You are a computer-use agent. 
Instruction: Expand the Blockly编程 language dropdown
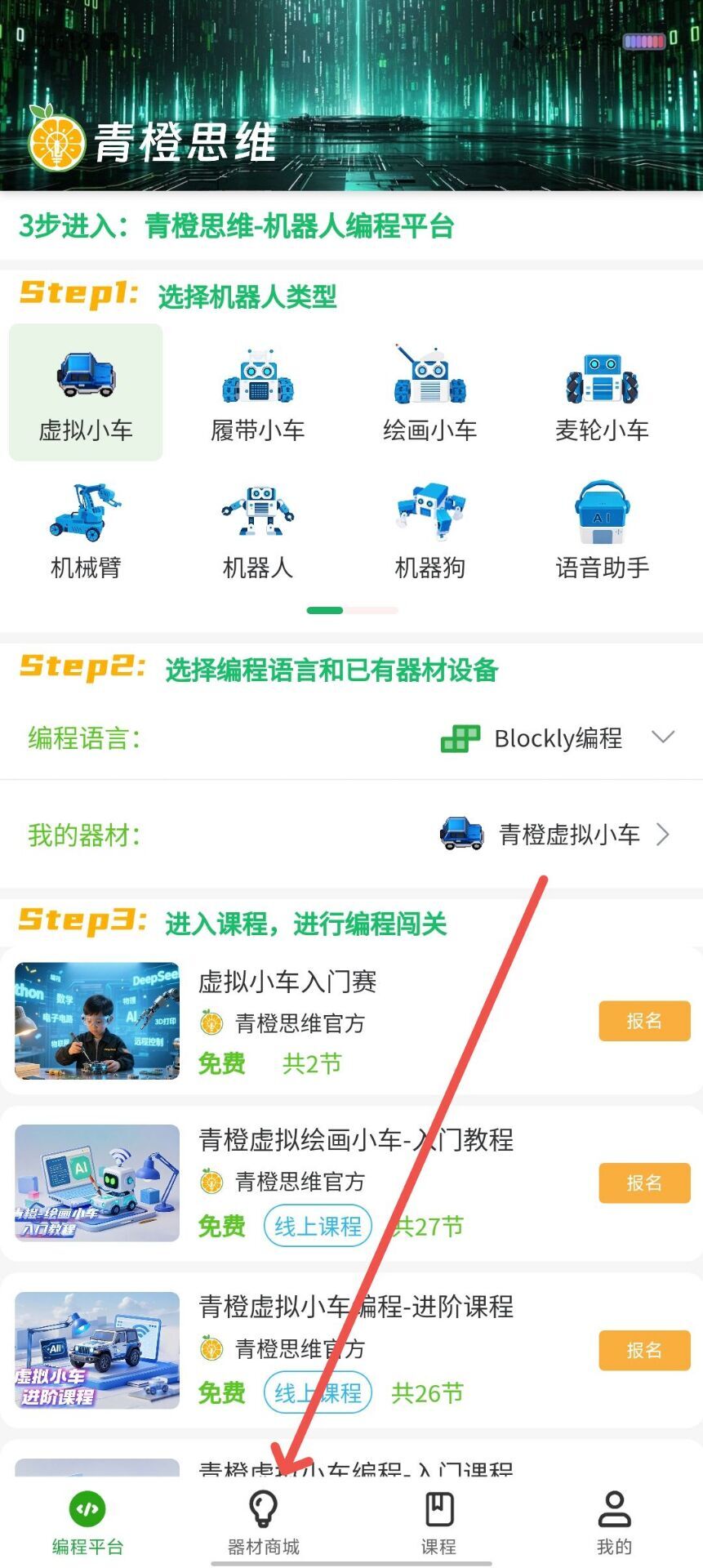click(558, 738)
